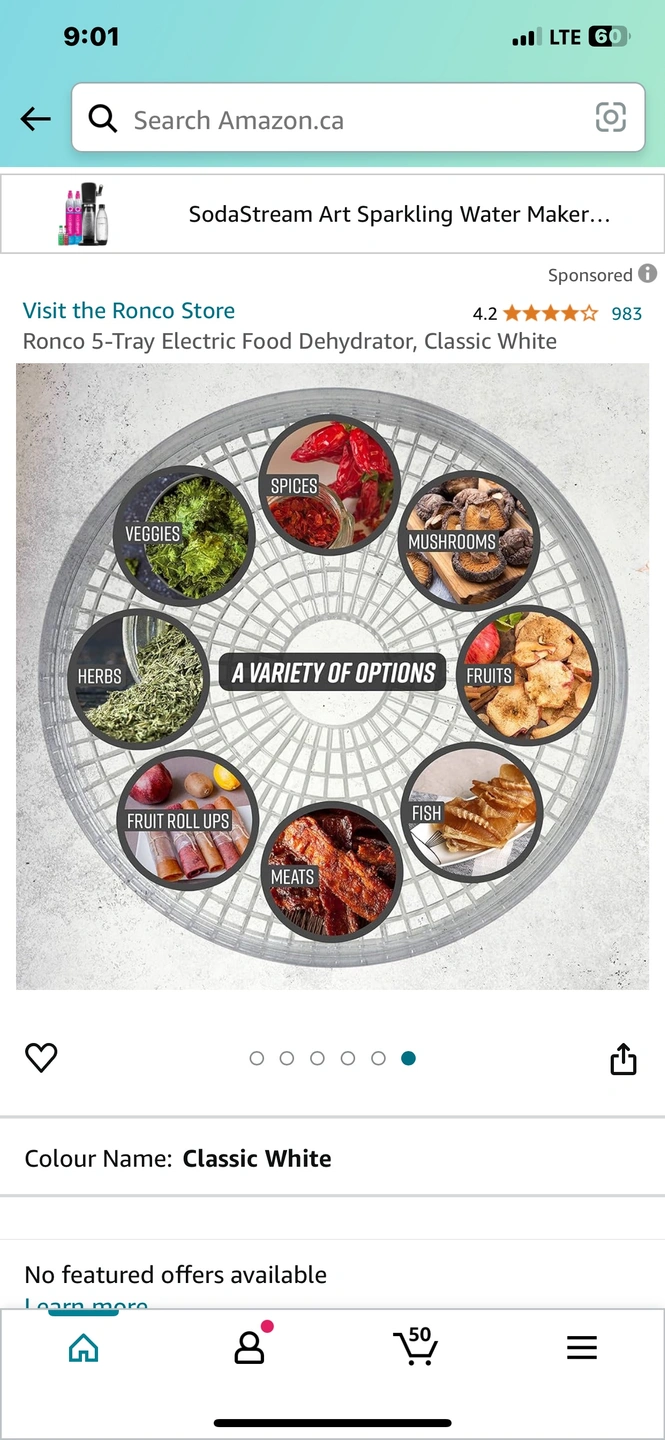This screenshot has width=665, height=1440.
Task: Jump to the first product image dot
Action: (257, 1058)
